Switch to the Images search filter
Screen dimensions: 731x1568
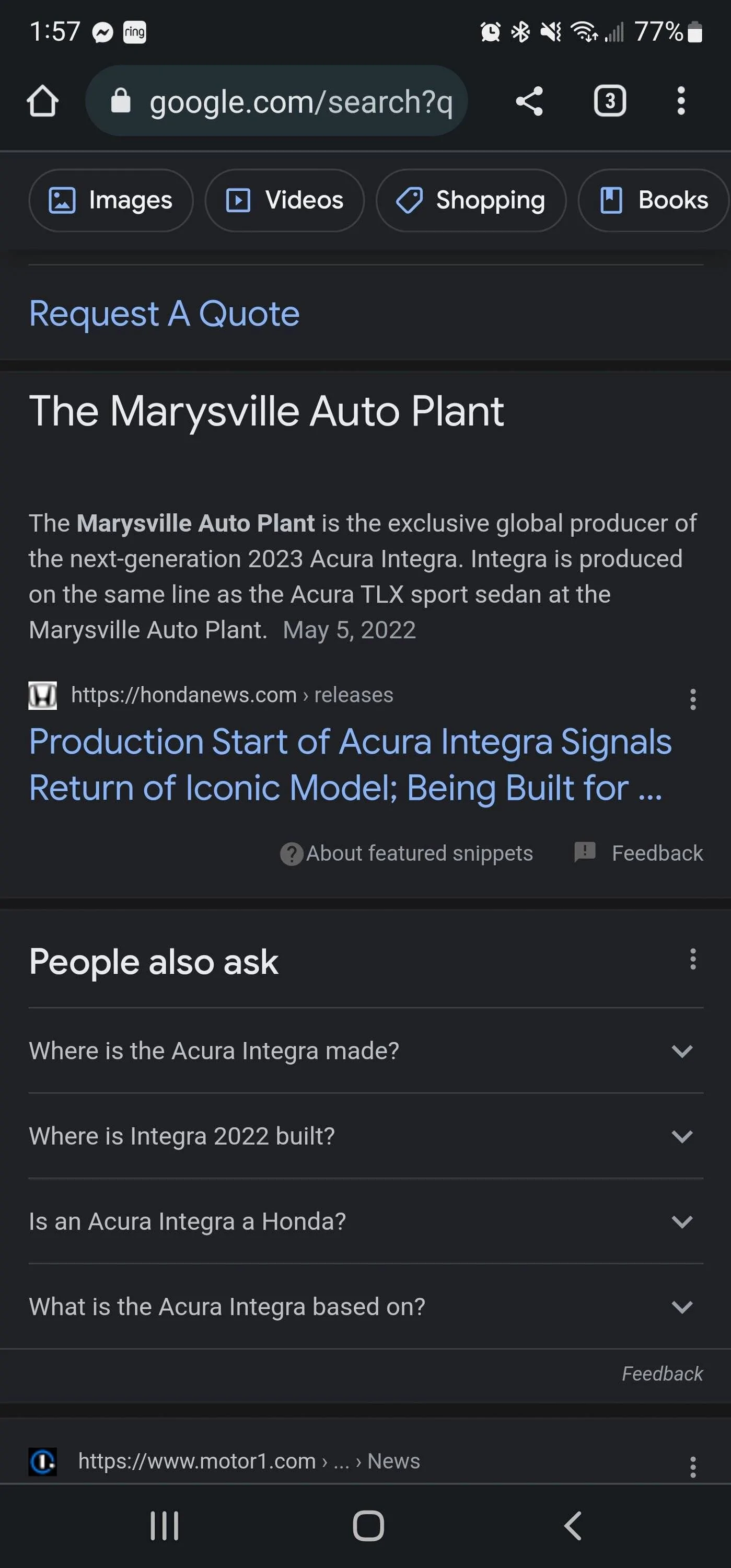coord(111,200)
